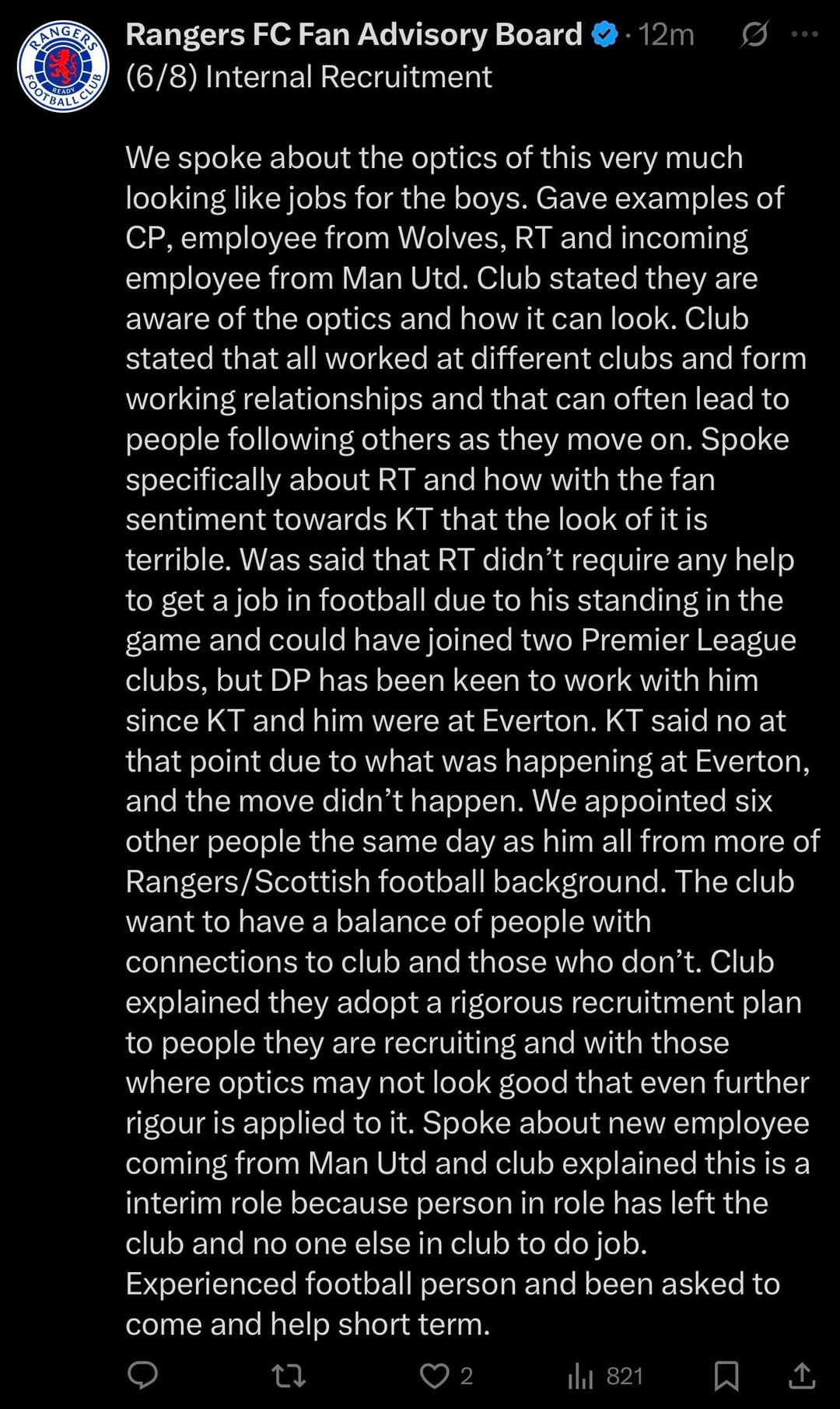840x1409 pixels.
Task: Share the post via the share icon
Action: click(802, 1376)
